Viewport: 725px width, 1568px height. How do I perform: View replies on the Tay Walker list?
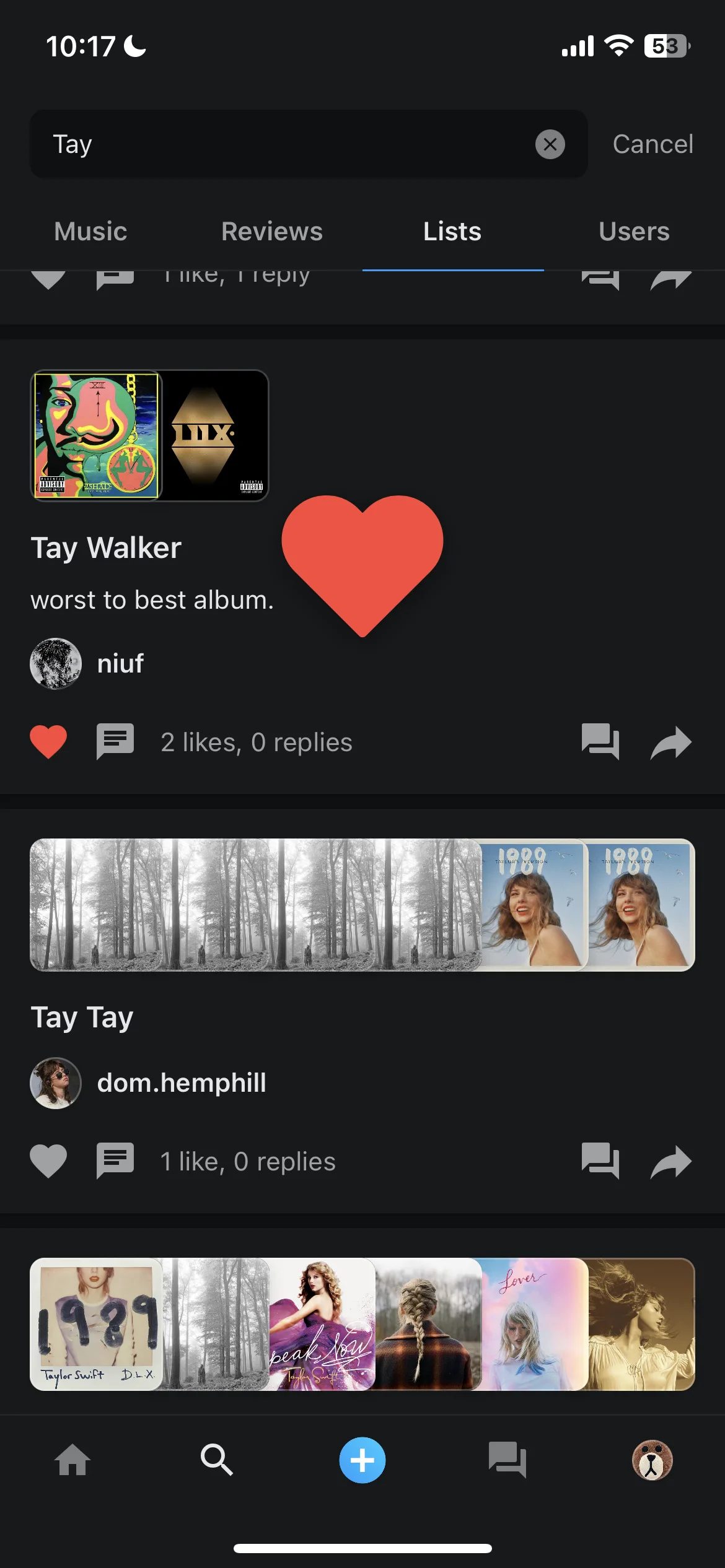(600, 741)
